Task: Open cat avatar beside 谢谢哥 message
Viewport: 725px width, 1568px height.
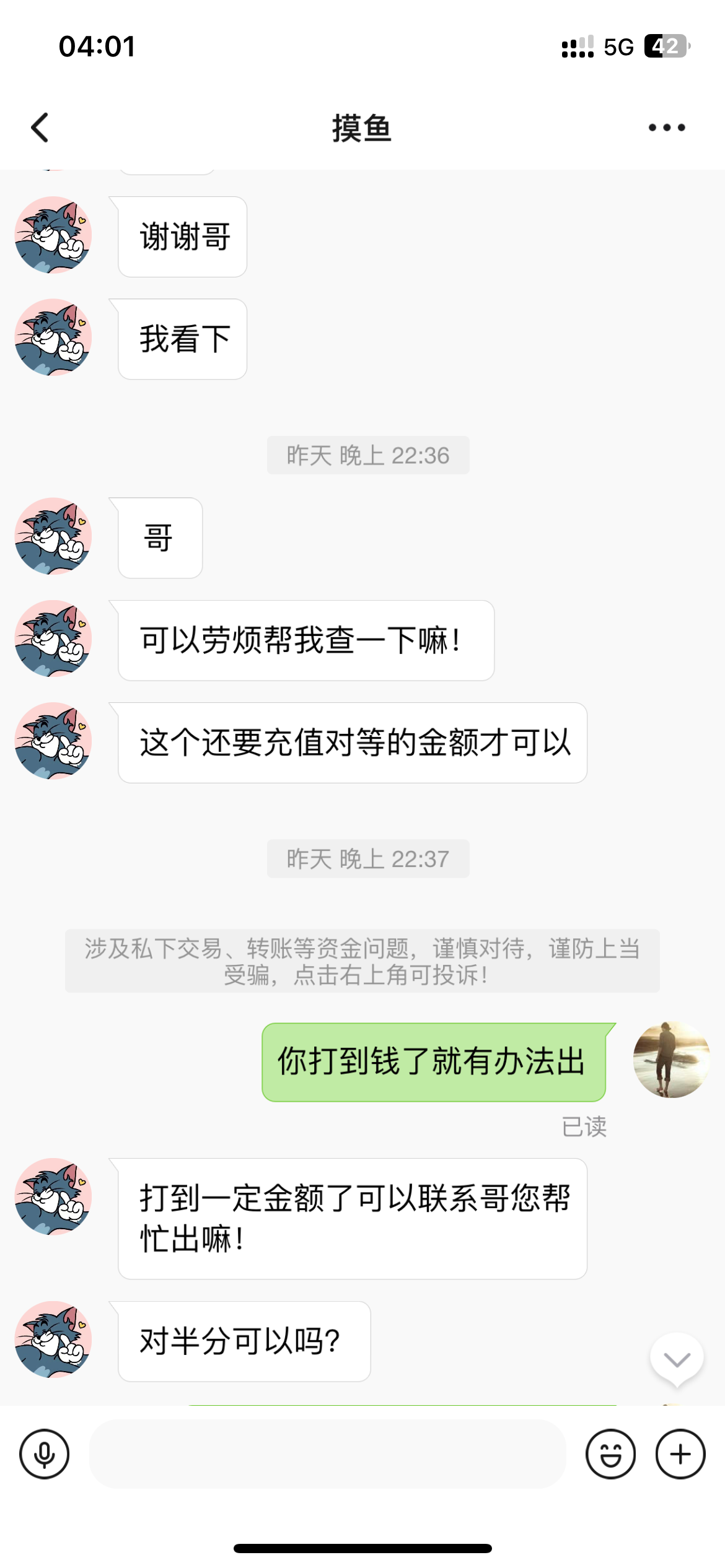Action: click(x=53, y=235)
